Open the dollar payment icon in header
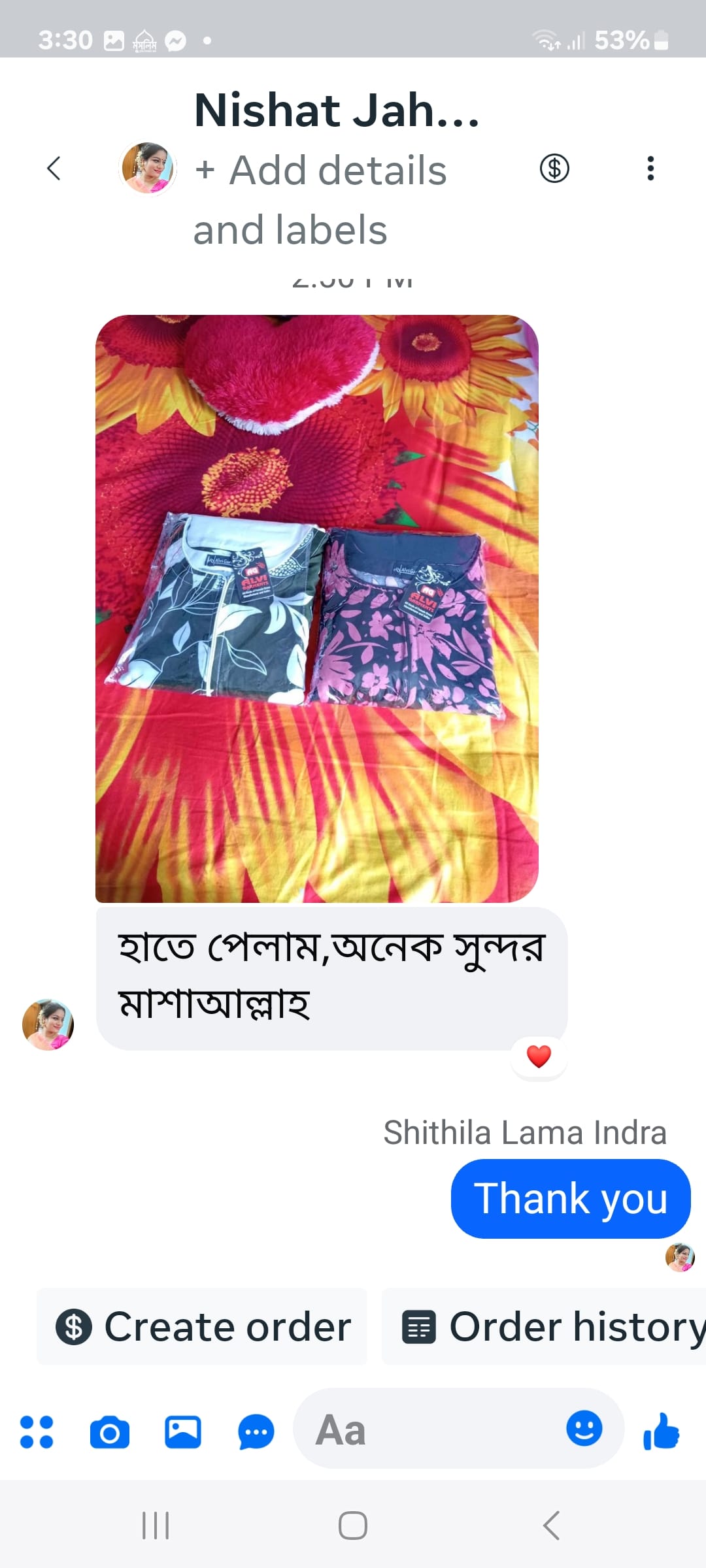Viewport: 706px width, 1568px height. click(x=554, y=169)
